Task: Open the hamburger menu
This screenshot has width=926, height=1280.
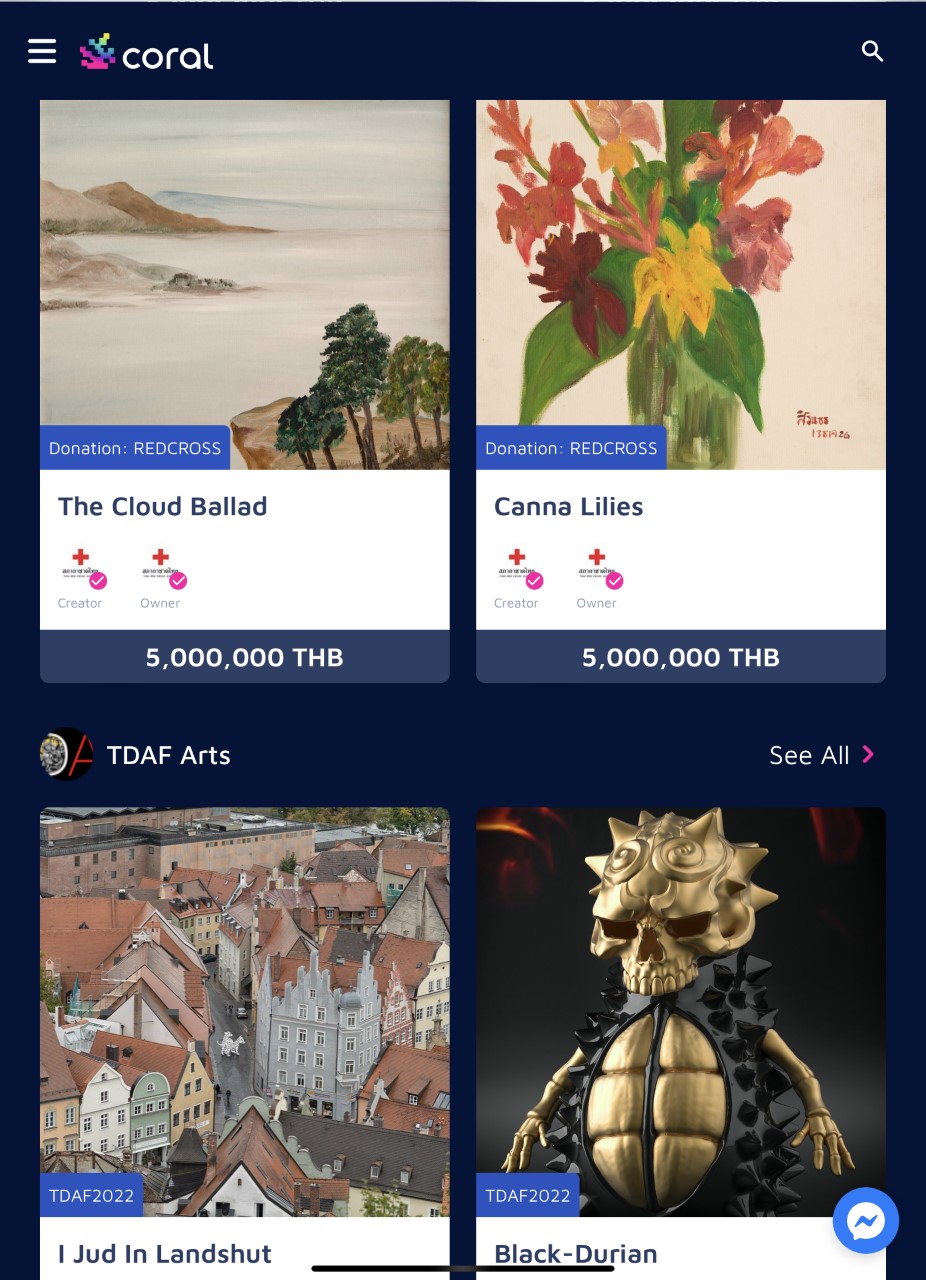Action: 42,51
